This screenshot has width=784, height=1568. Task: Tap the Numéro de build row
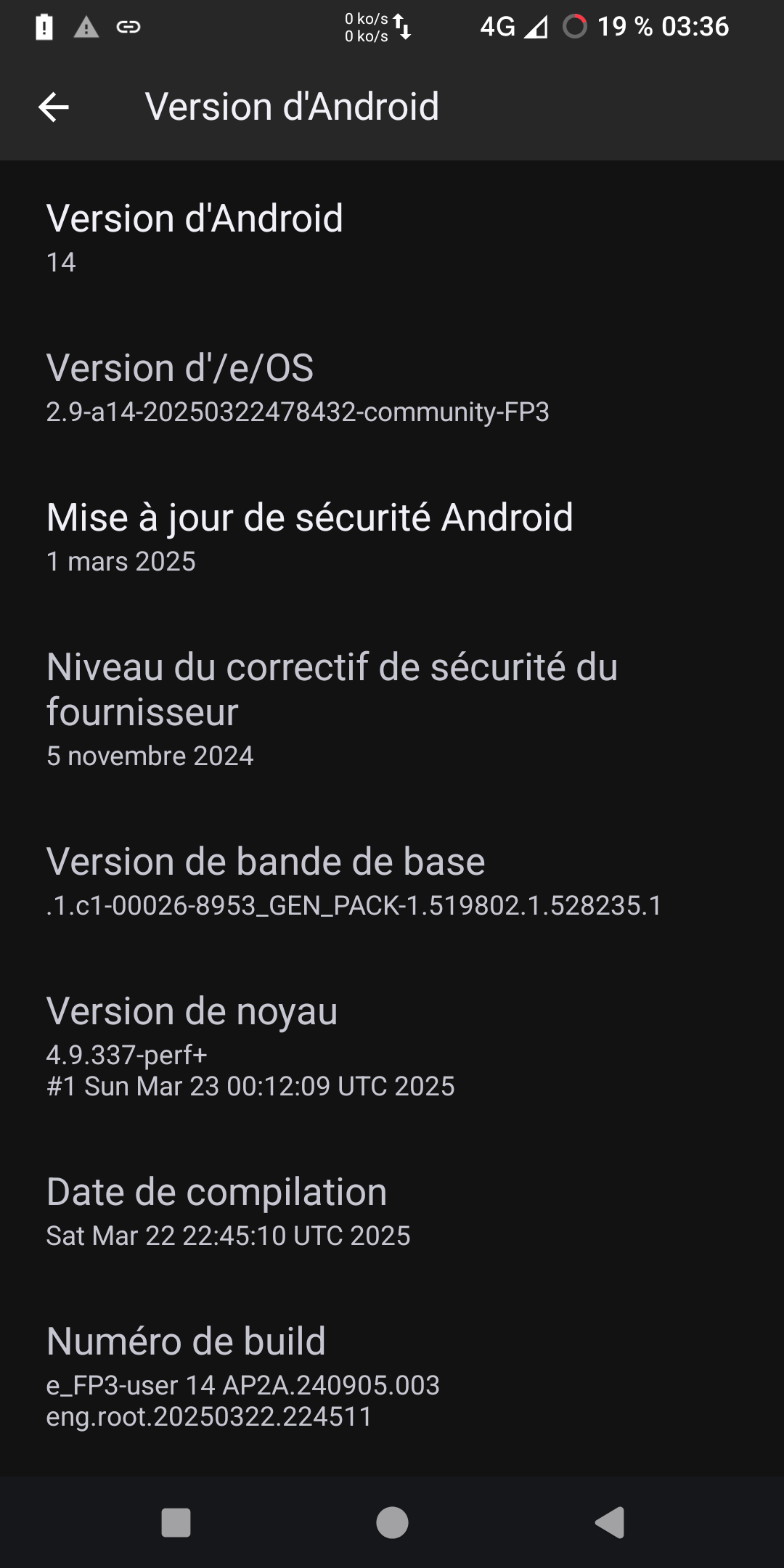392,1377
